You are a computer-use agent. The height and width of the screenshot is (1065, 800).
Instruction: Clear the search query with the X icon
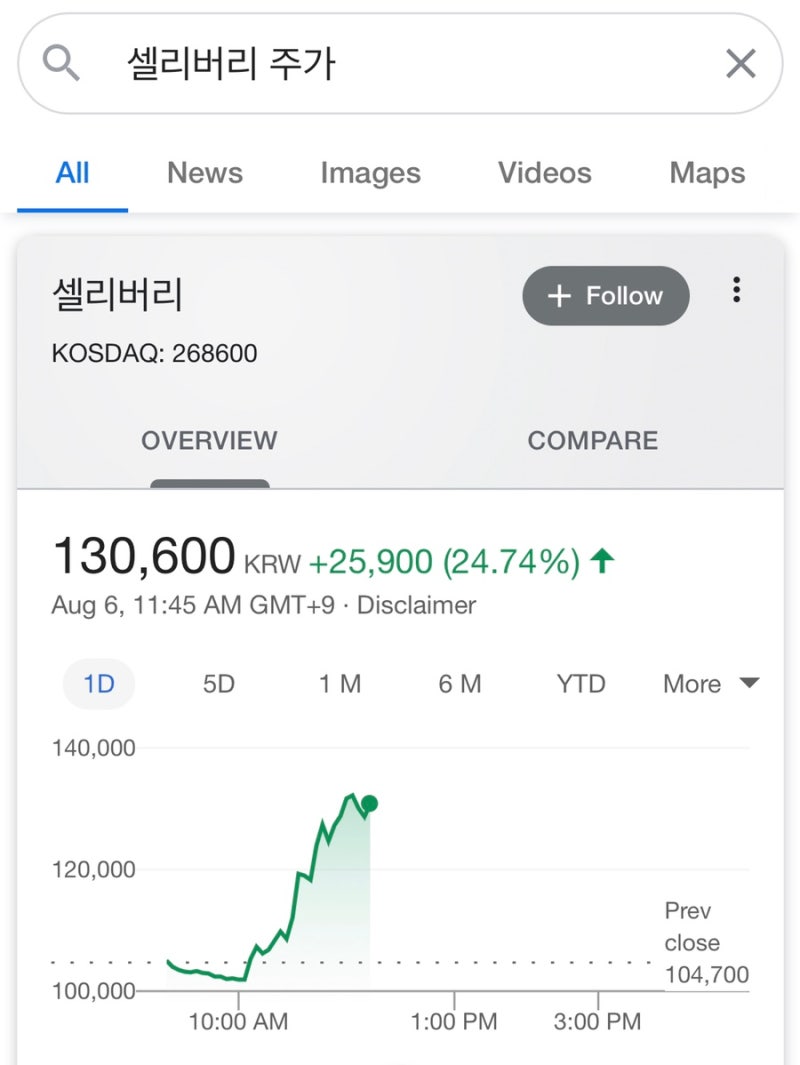coord(740,63)
